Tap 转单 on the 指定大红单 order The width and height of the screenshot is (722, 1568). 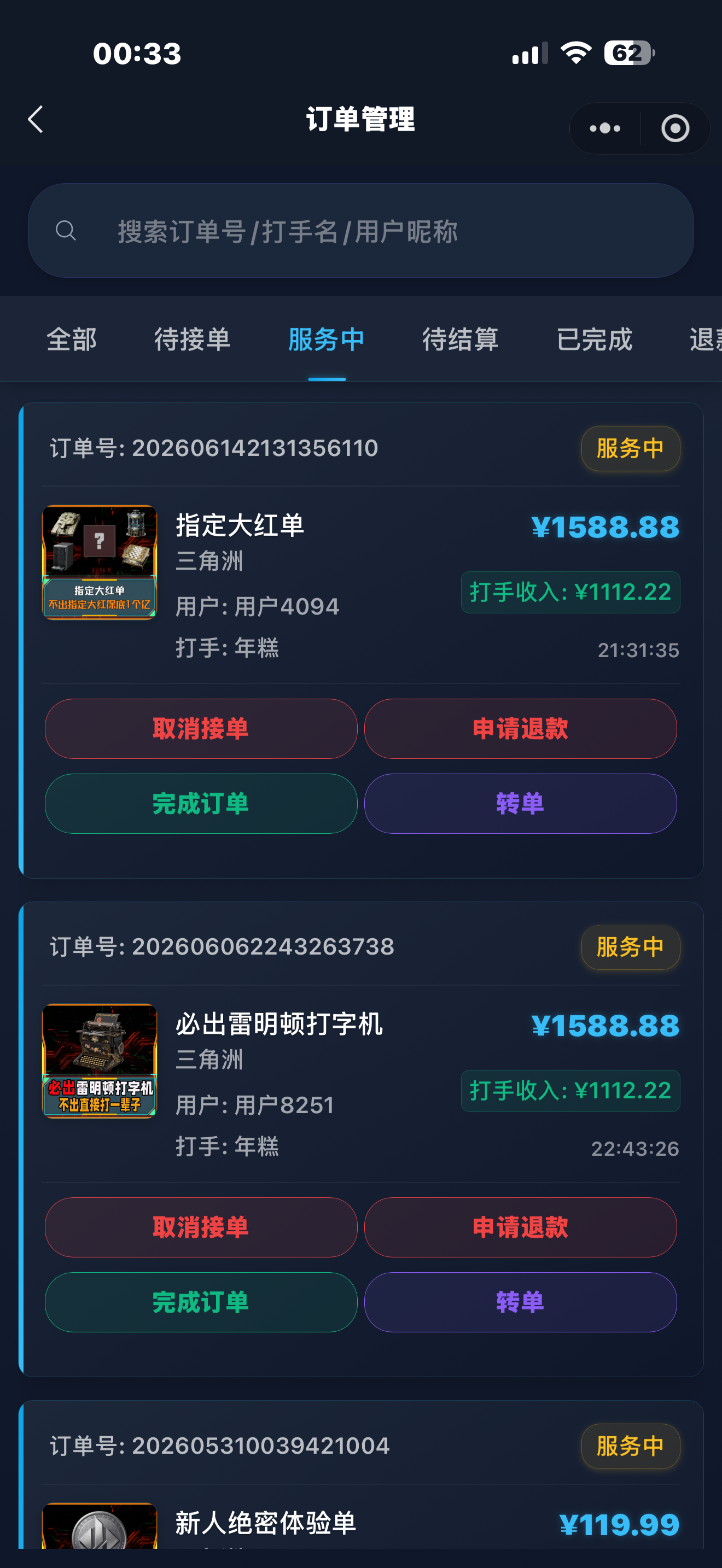(x=521, y=804)
